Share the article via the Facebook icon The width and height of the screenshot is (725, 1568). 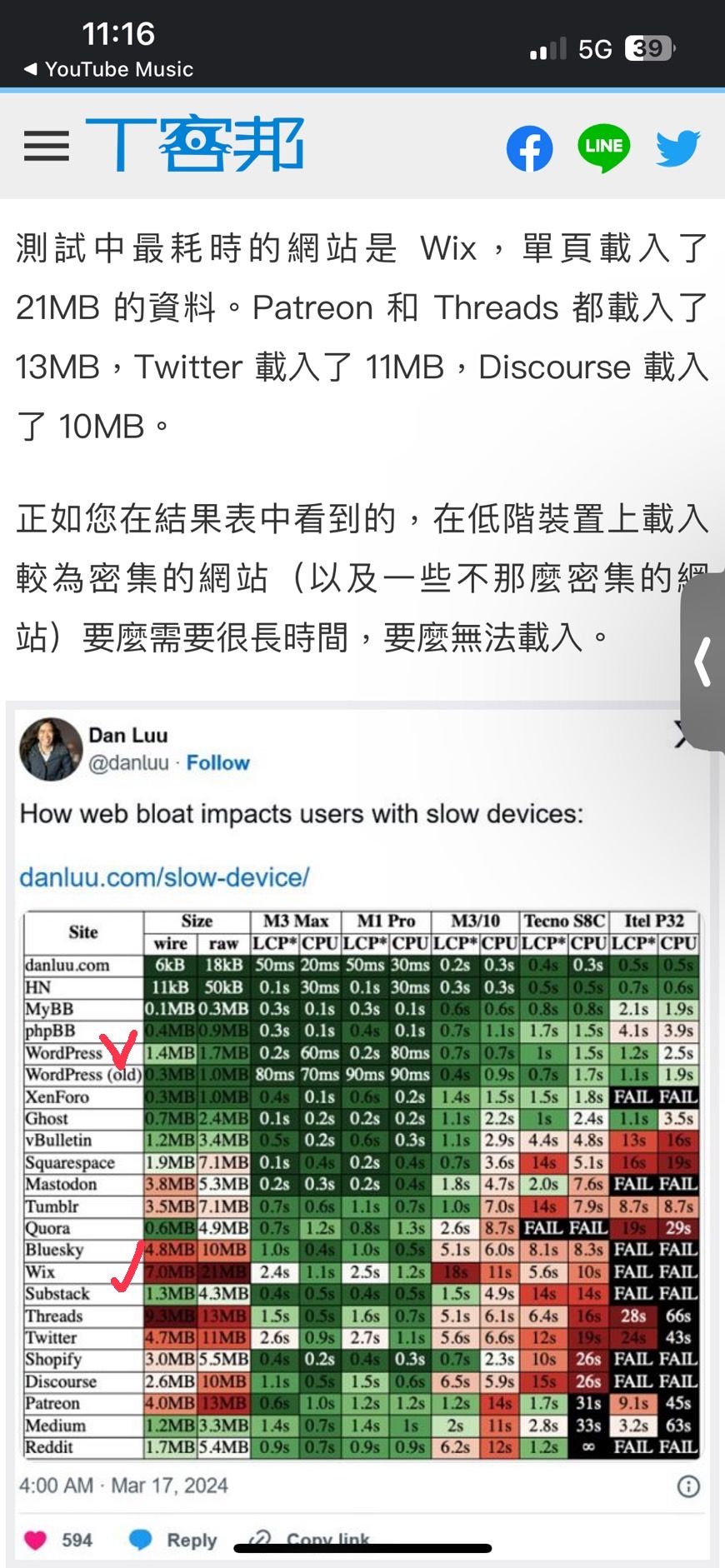pos(531,147)
